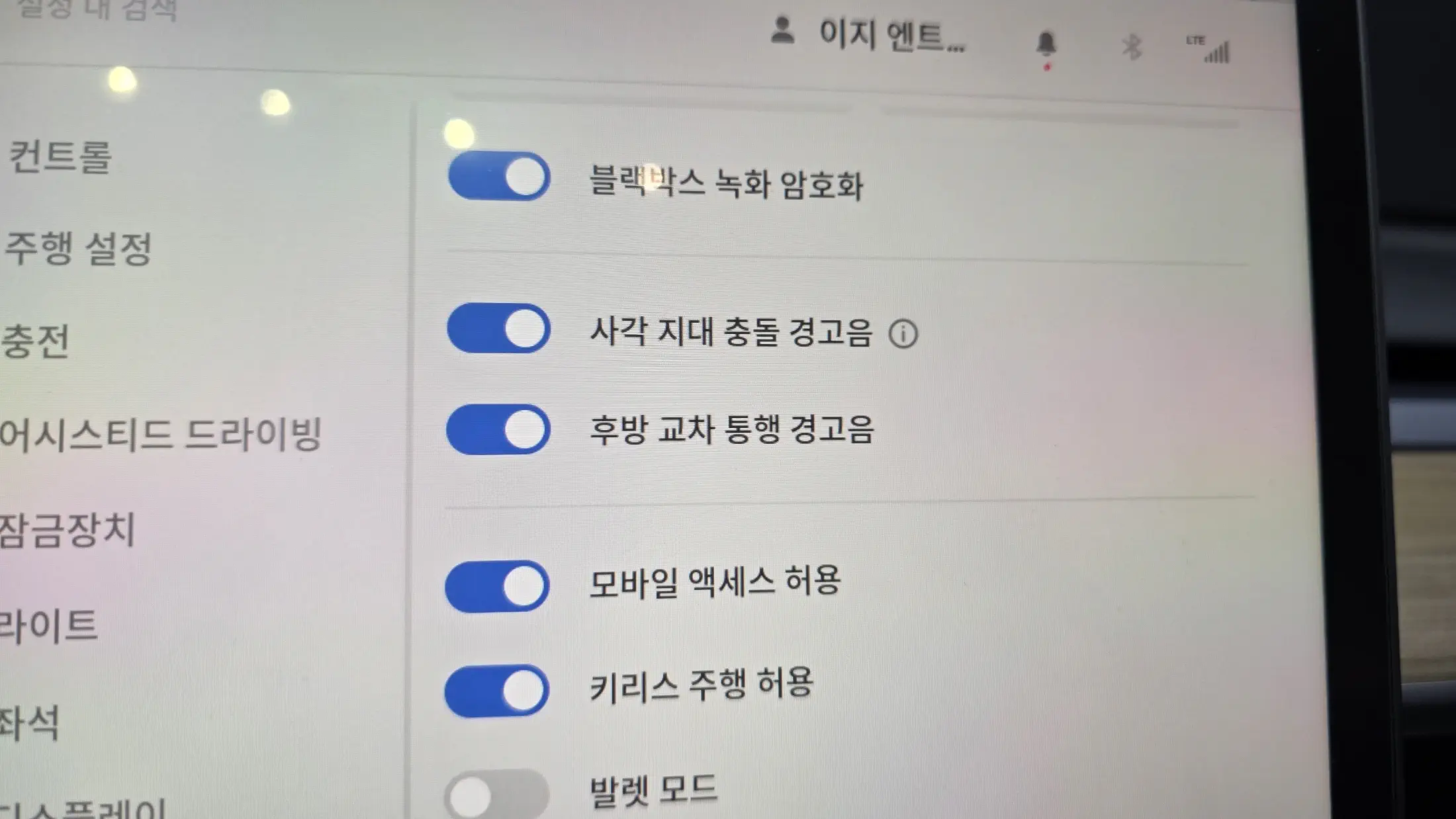
Task: Toggle 블랙박스 녹화 암호화 switch
Action: (499, 177)
